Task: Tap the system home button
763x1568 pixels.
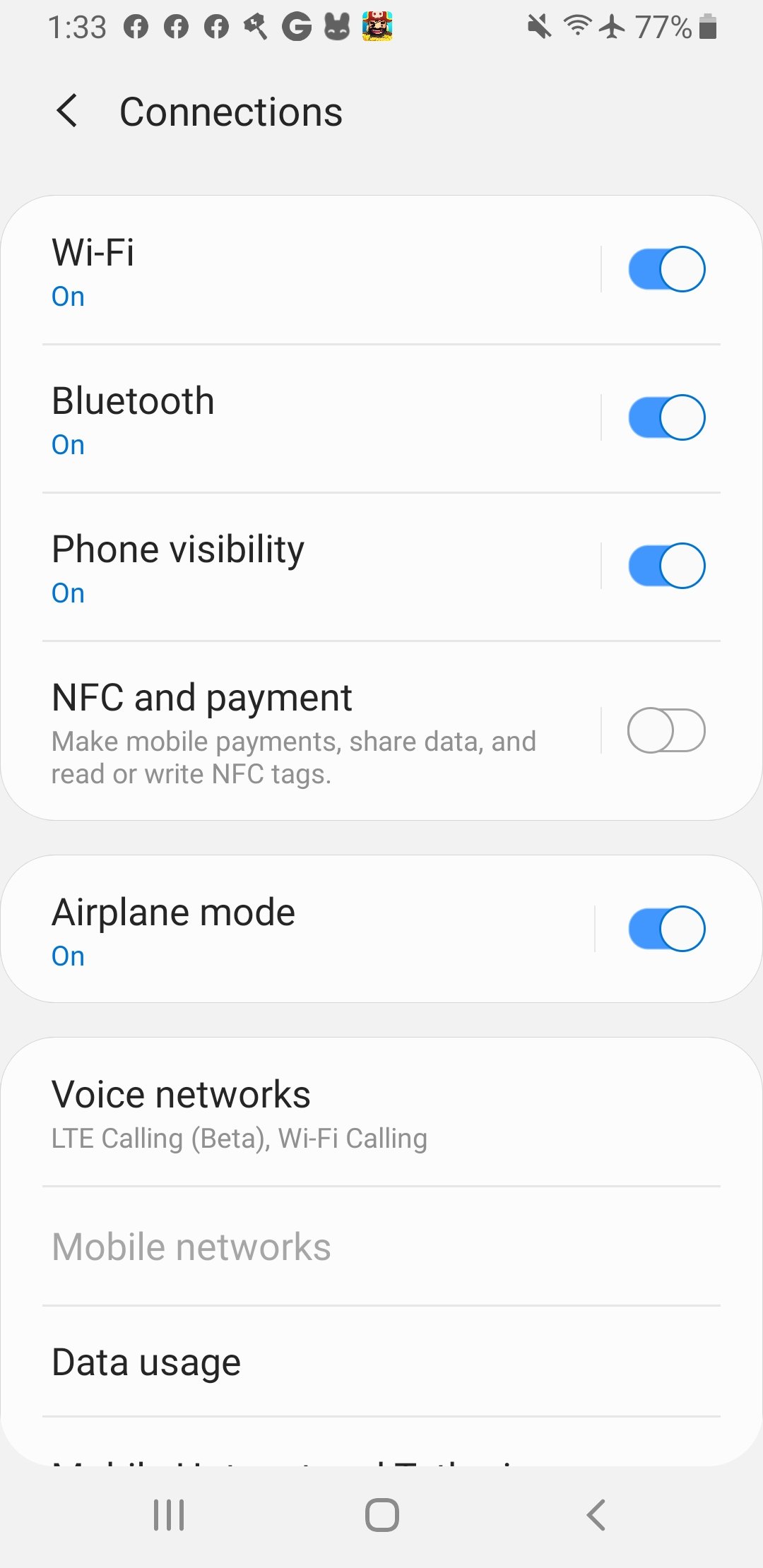Action: pos(381,1515)
